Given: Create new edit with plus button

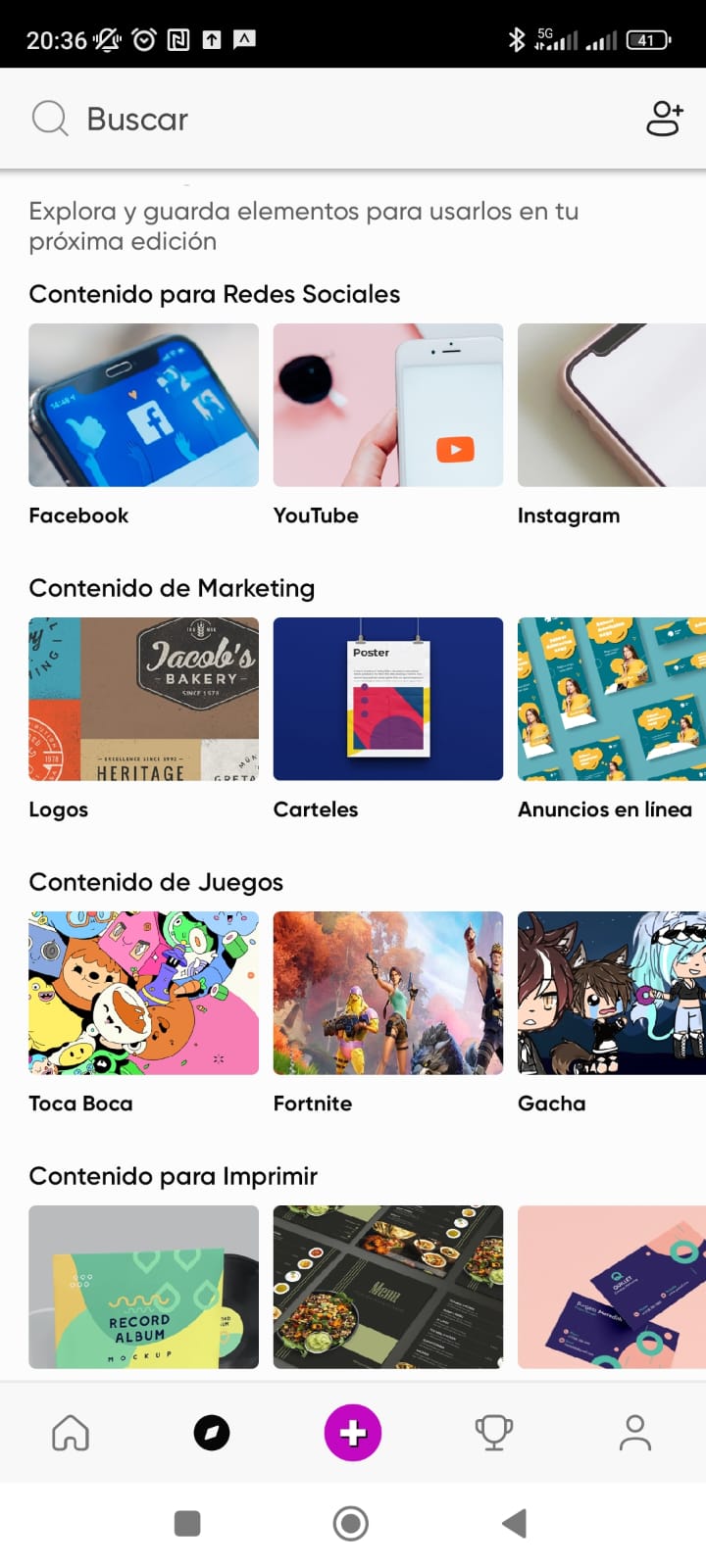Looking at the screenshot, I should pyautogui.click(x=353, y=1433).
